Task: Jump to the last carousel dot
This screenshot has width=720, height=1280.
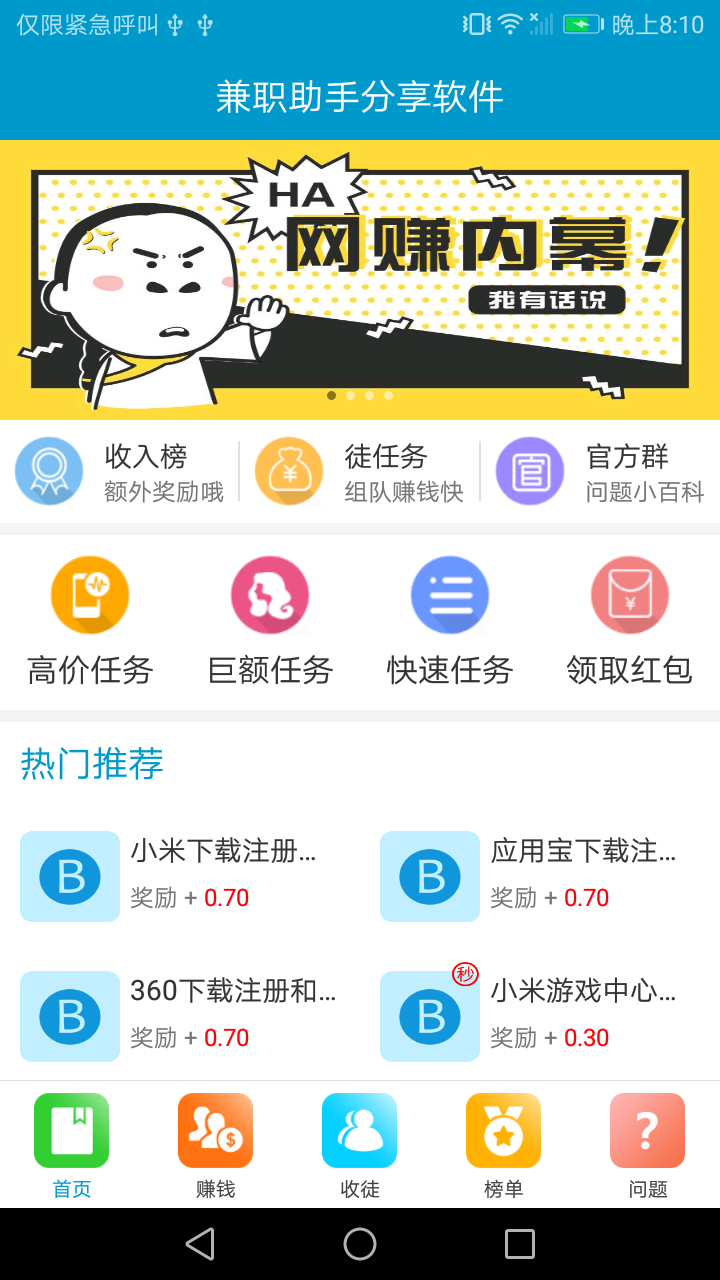Action: click(x=388, y=395)
